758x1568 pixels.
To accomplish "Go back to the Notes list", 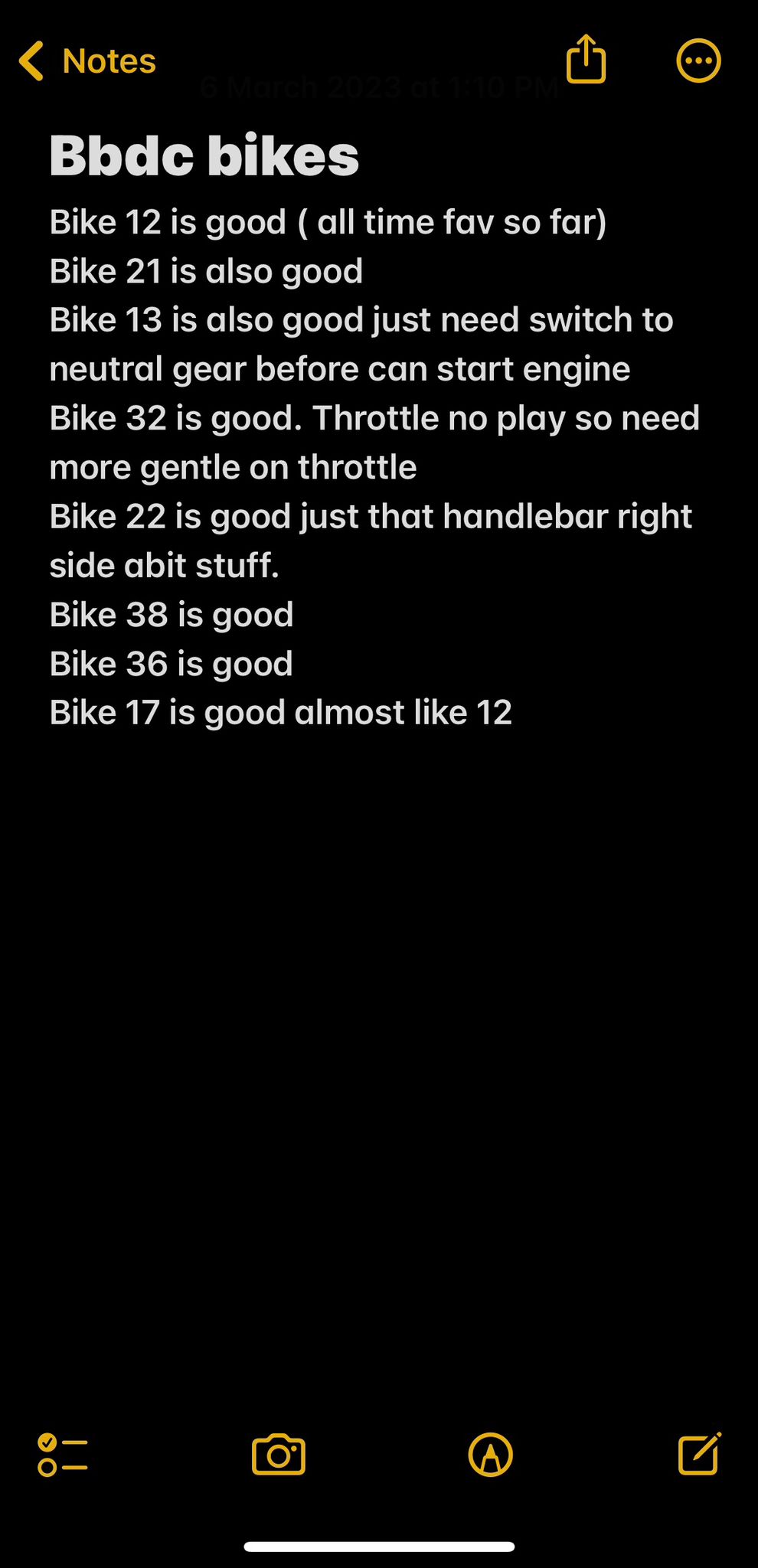I will (87, 61).
